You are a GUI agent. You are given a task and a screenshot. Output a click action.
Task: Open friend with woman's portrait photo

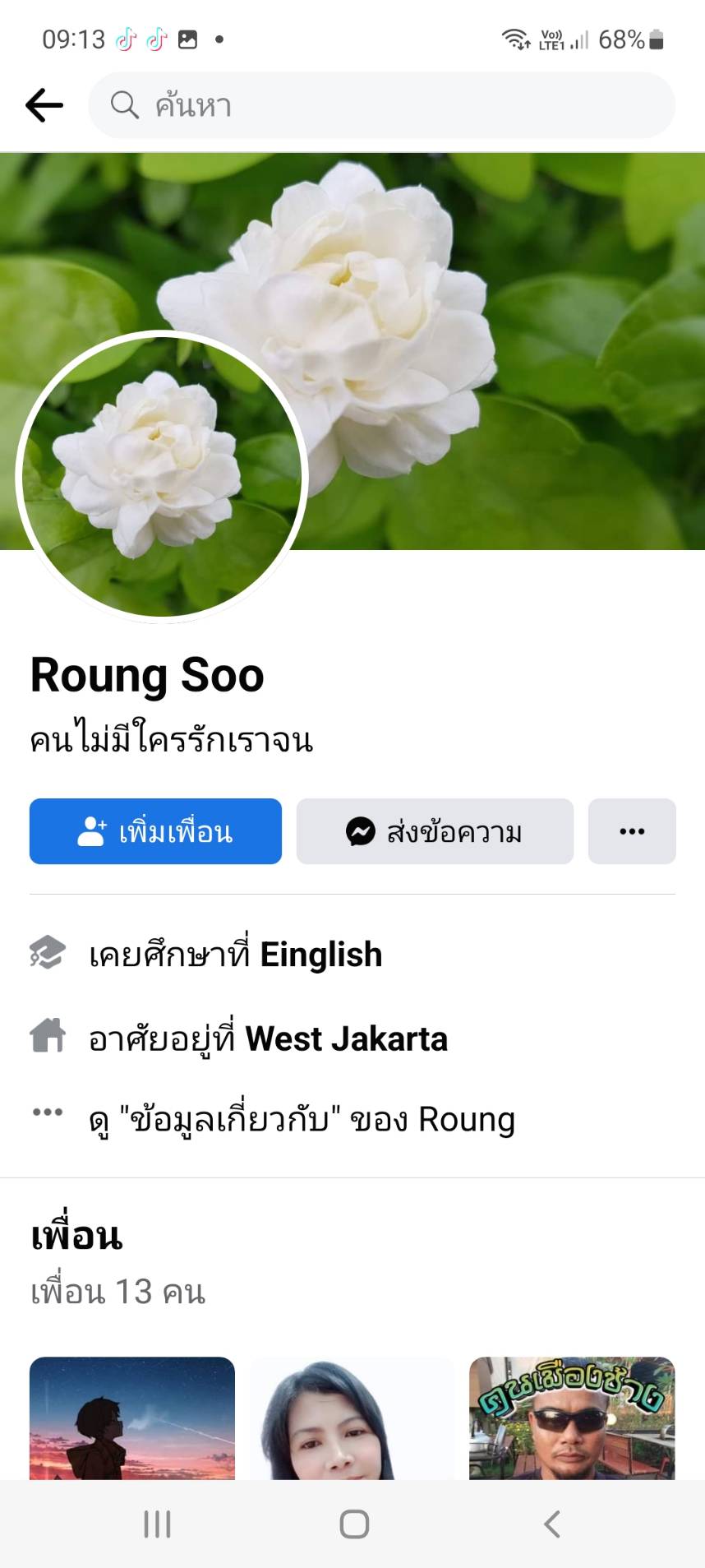click(x=352, y=1418)
